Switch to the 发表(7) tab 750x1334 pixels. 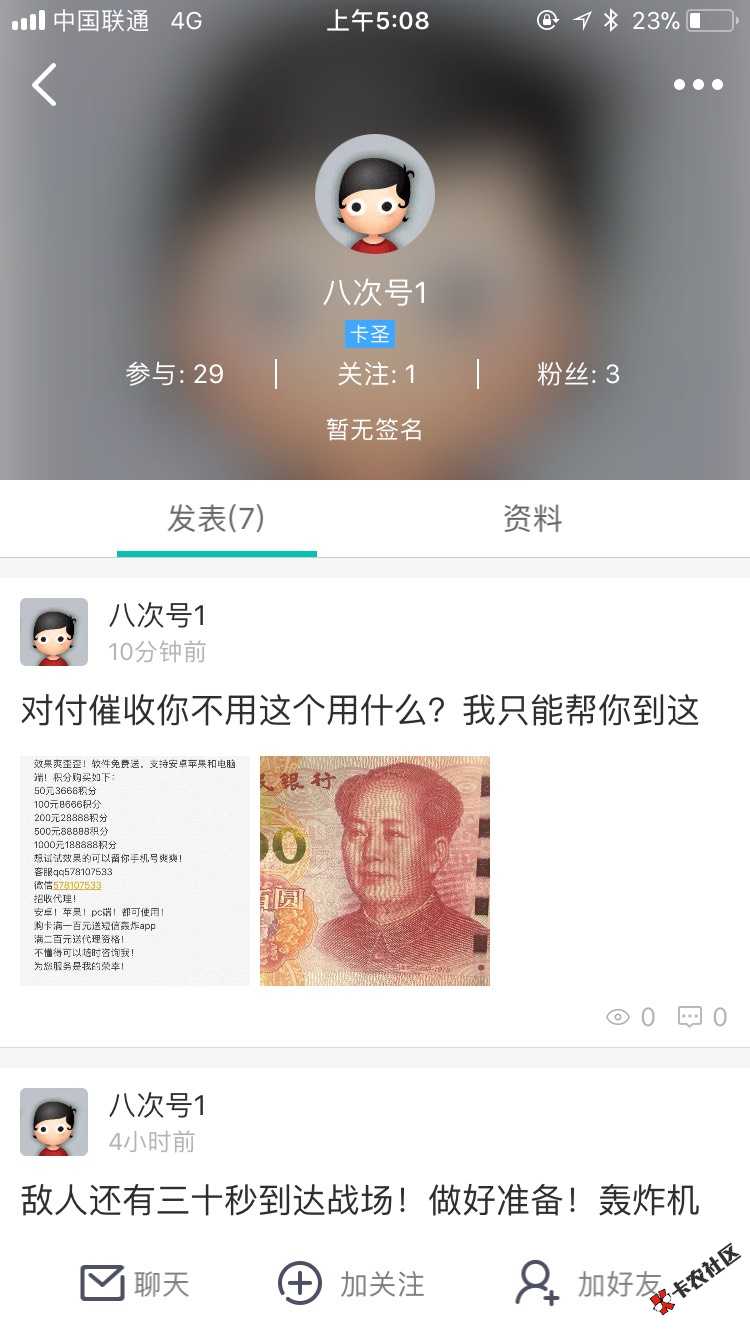(x=216, y=519)
